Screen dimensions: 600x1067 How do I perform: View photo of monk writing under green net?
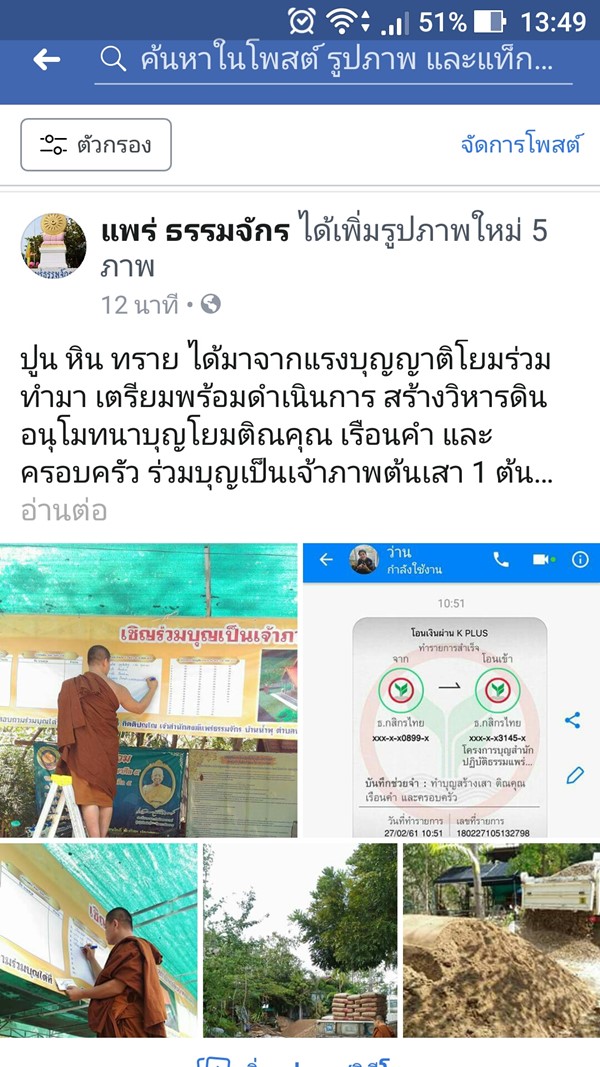[99, 940]
